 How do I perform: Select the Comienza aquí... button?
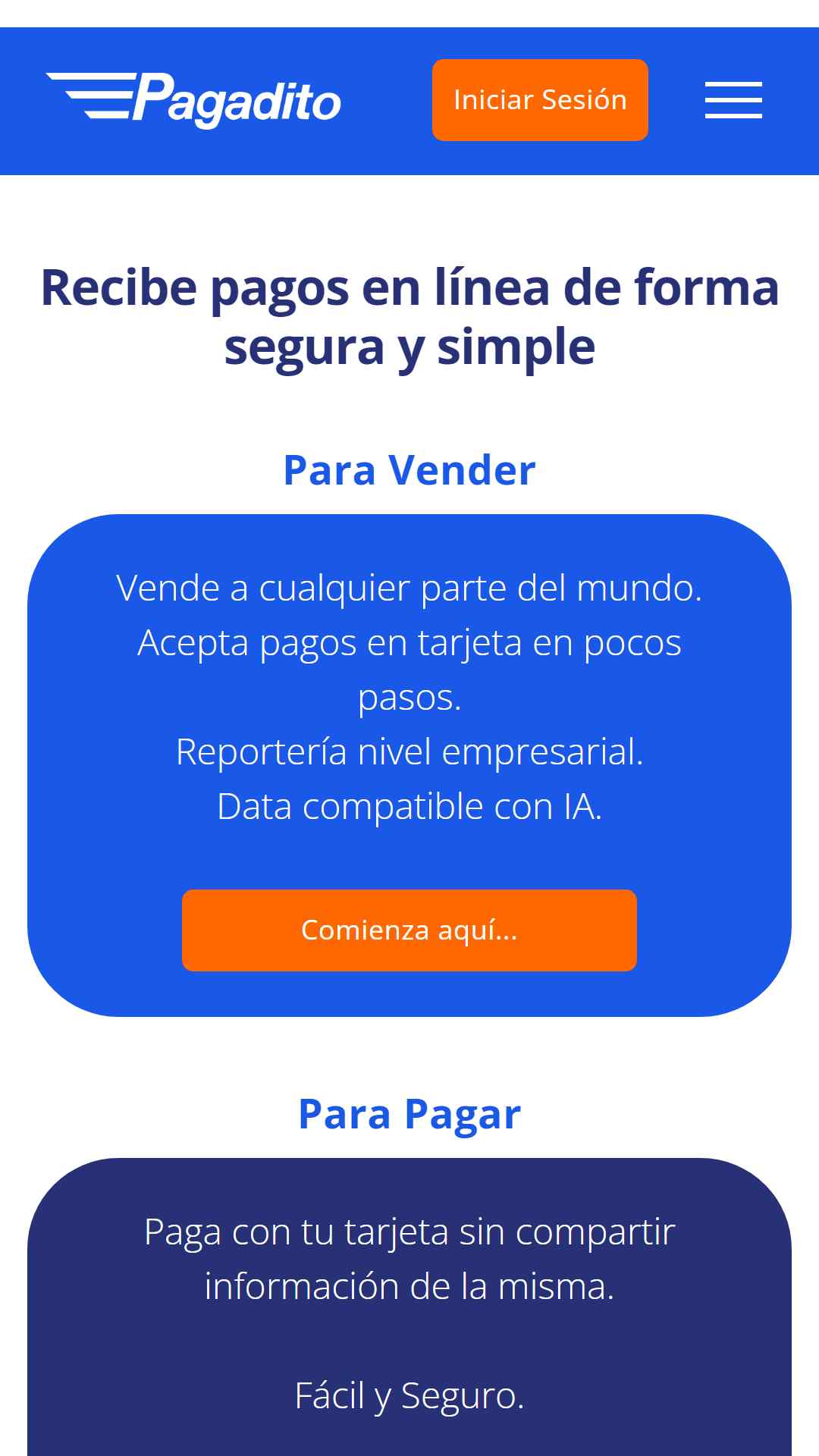click(409, 930)
